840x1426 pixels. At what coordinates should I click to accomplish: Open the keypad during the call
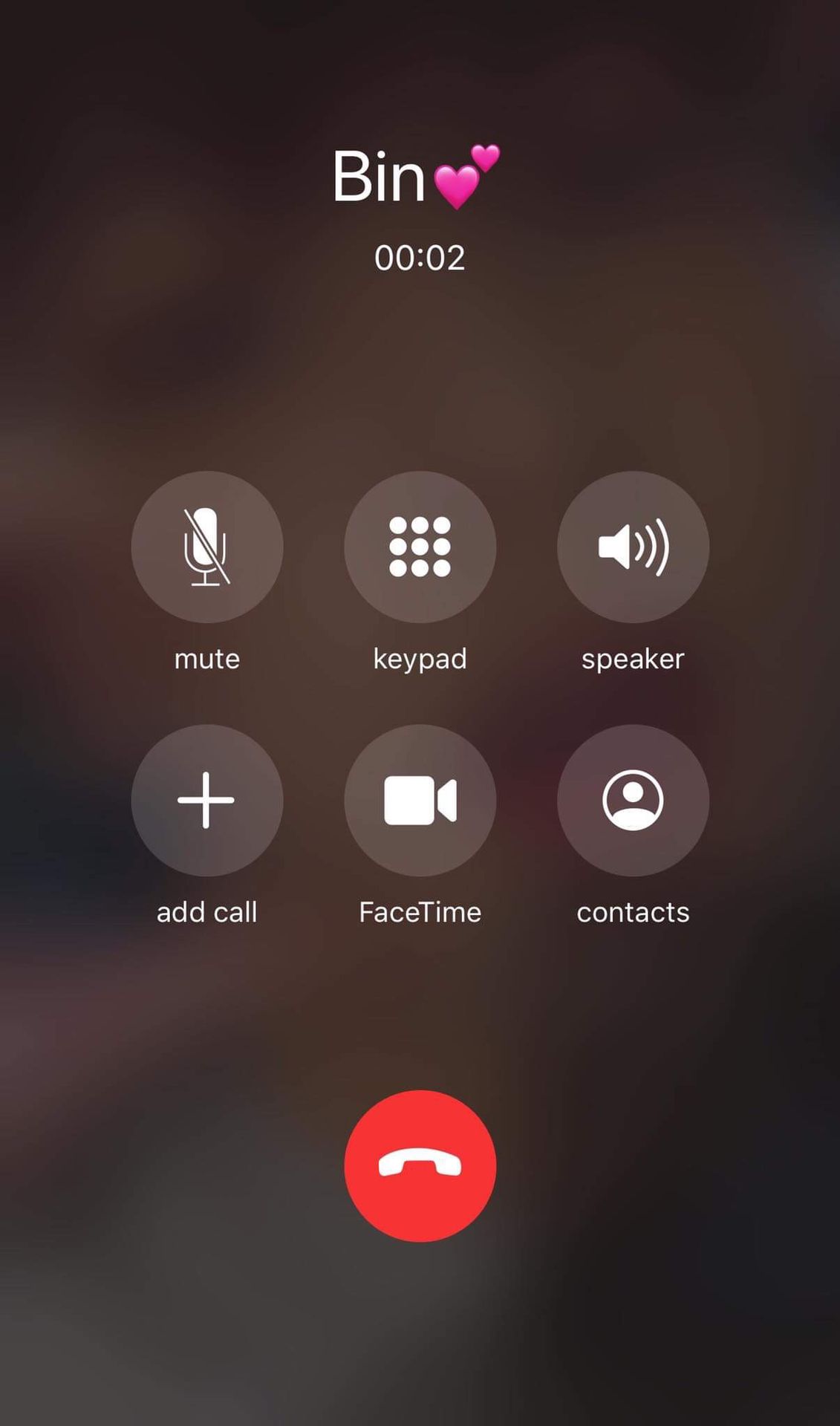(x=420, y=547)
